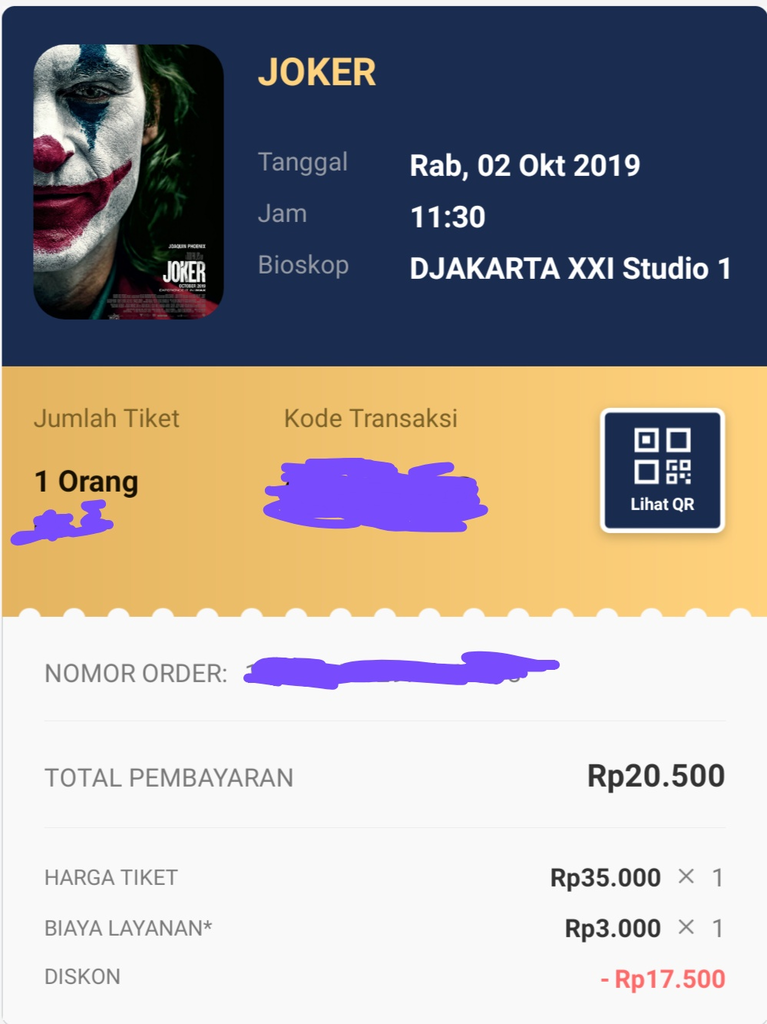Select the Kode Transaksi field
Viewport: 767px width, 1024px height.
click(x=370, y=419)
